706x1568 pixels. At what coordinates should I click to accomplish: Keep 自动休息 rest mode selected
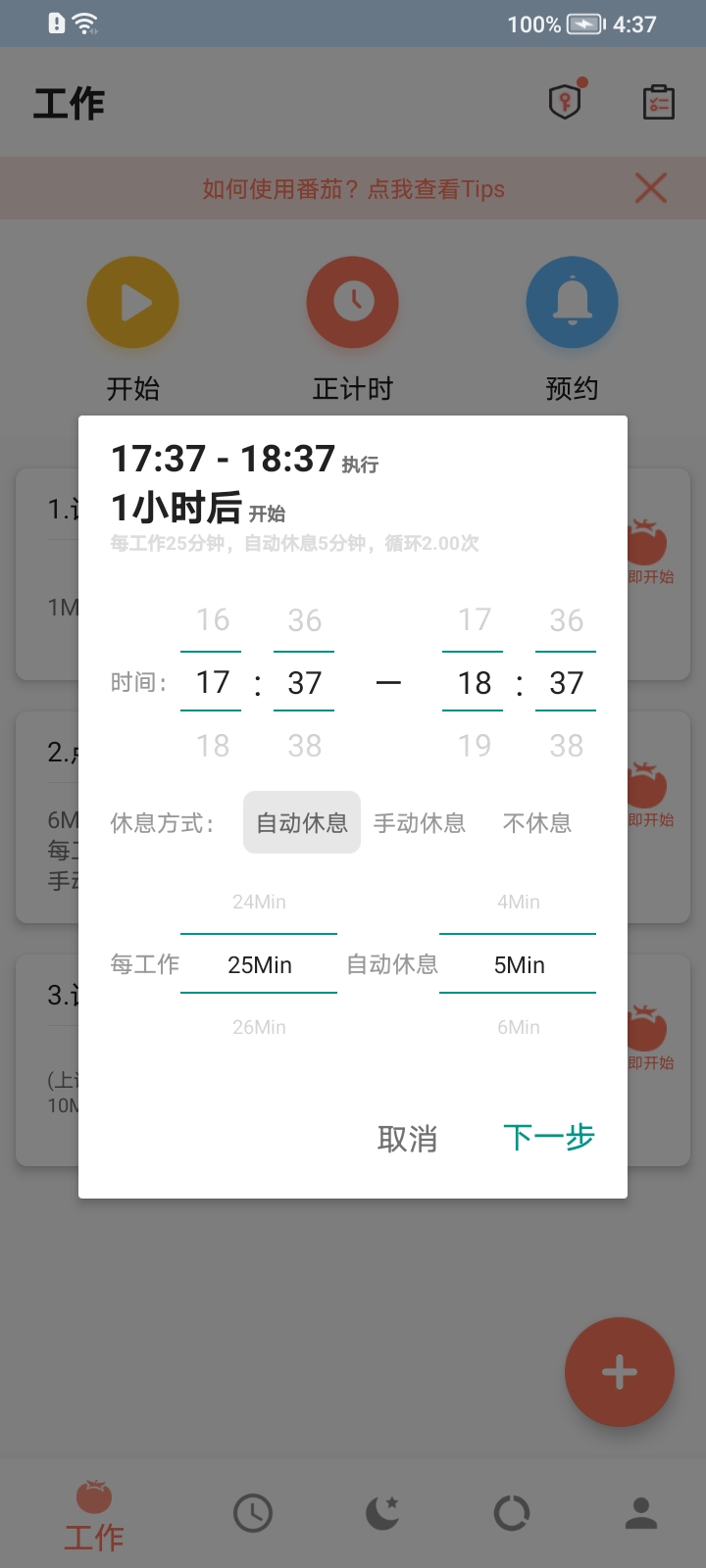[x=301, y=823]
